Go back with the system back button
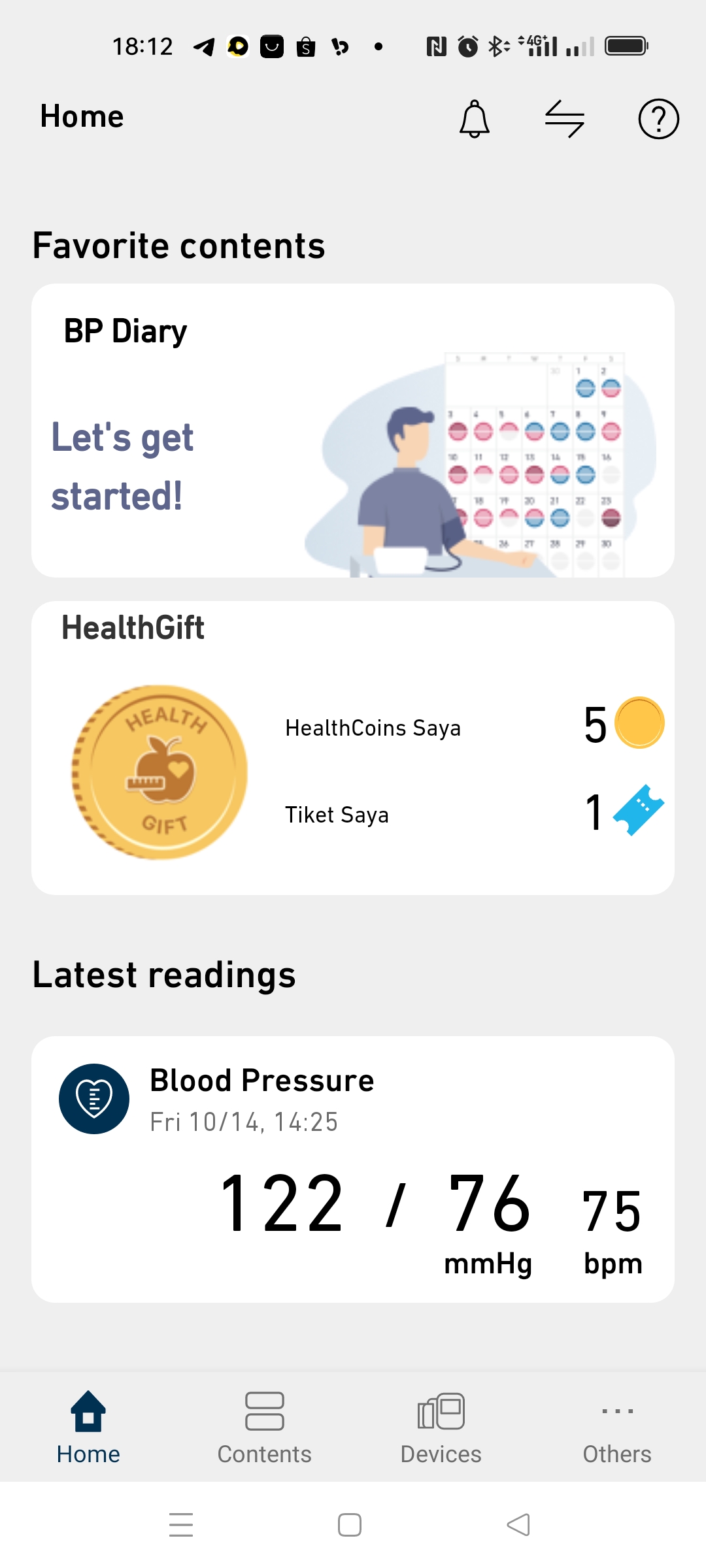 [x=518, y=1525]
